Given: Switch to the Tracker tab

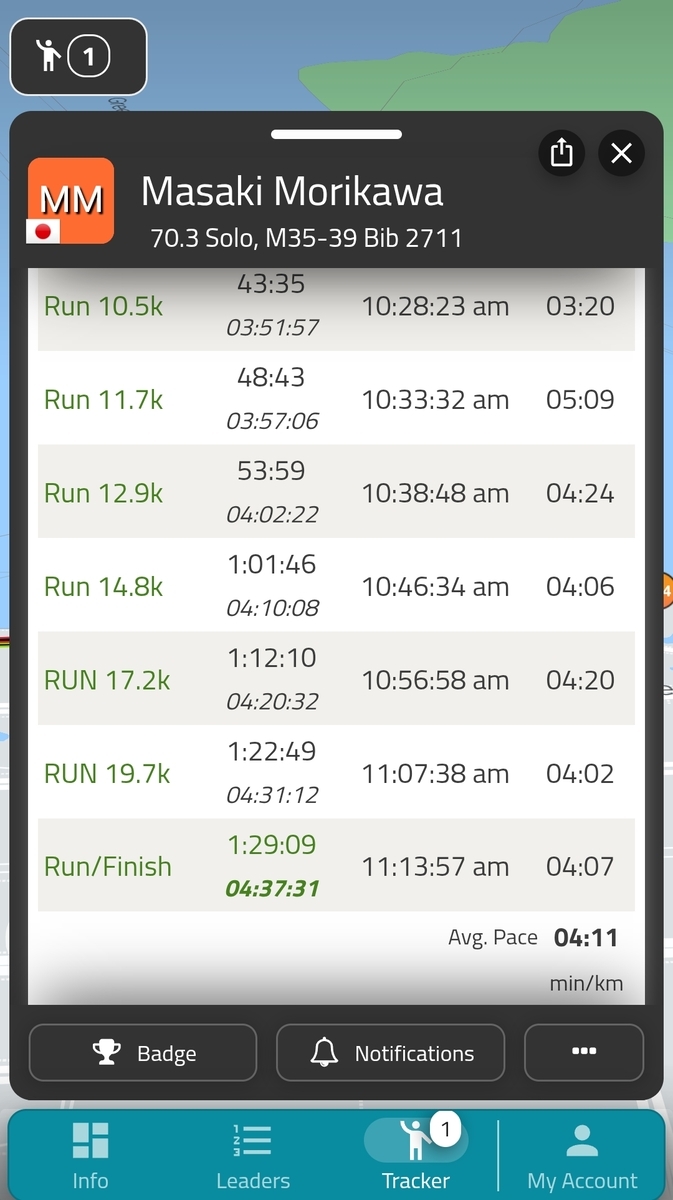Looking at the screenshot, I should click(x=415, y=1155).
